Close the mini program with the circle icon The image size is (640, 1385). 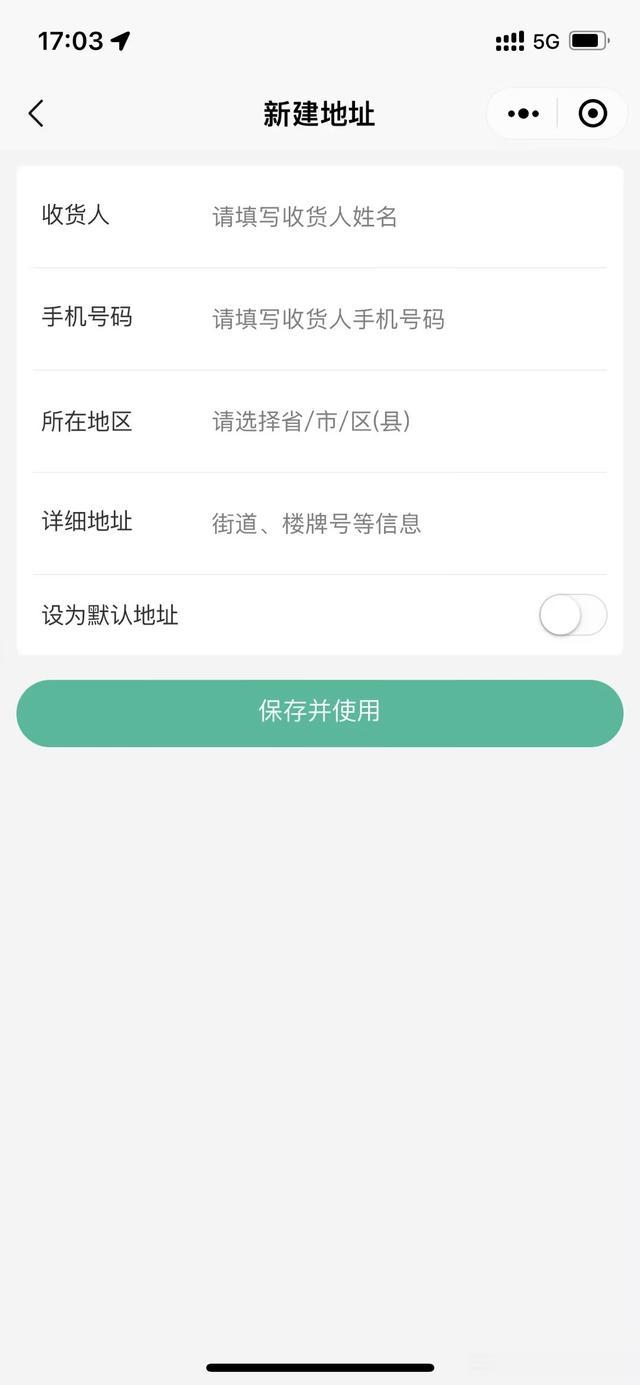pos(593,114)
